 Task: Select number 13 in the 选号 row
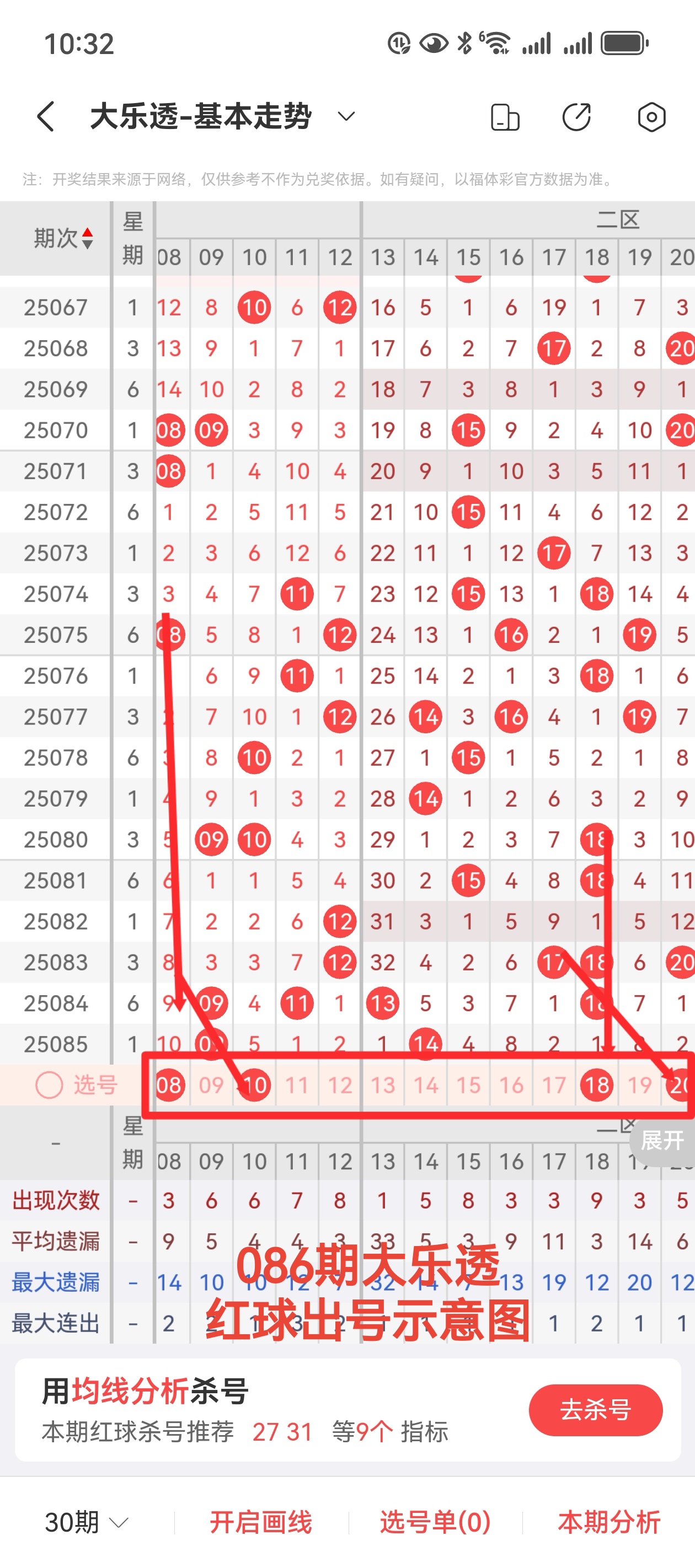(x=382, y=1084)
